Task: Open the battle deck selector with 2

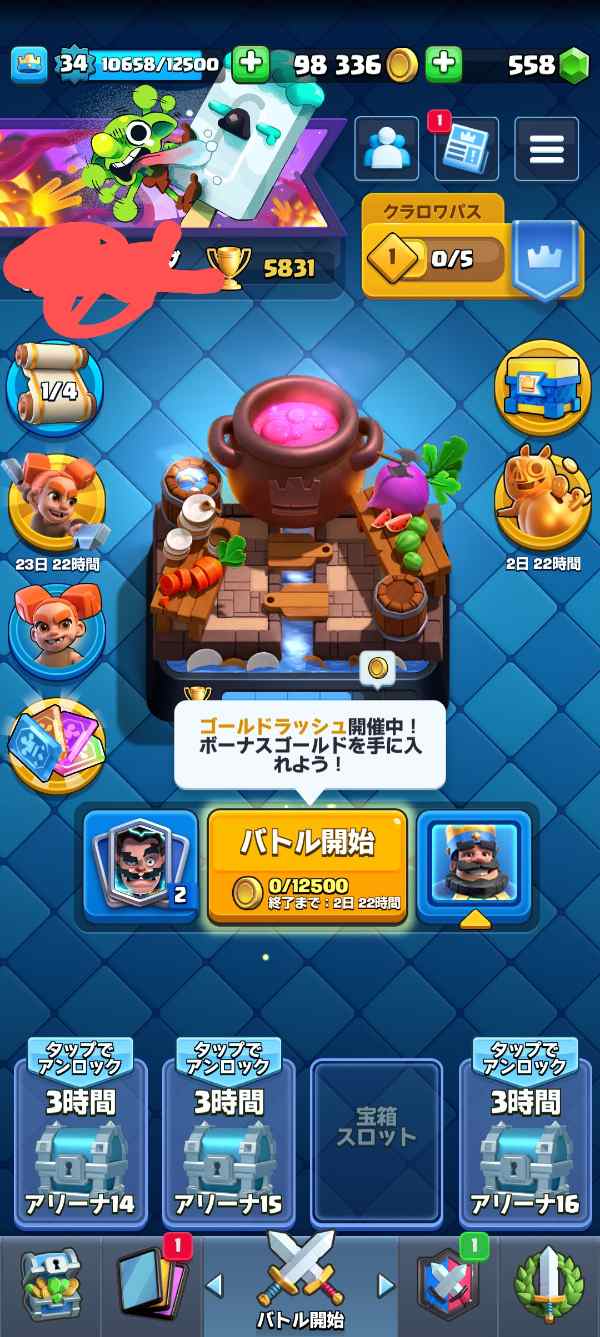Action: (141, 866)
